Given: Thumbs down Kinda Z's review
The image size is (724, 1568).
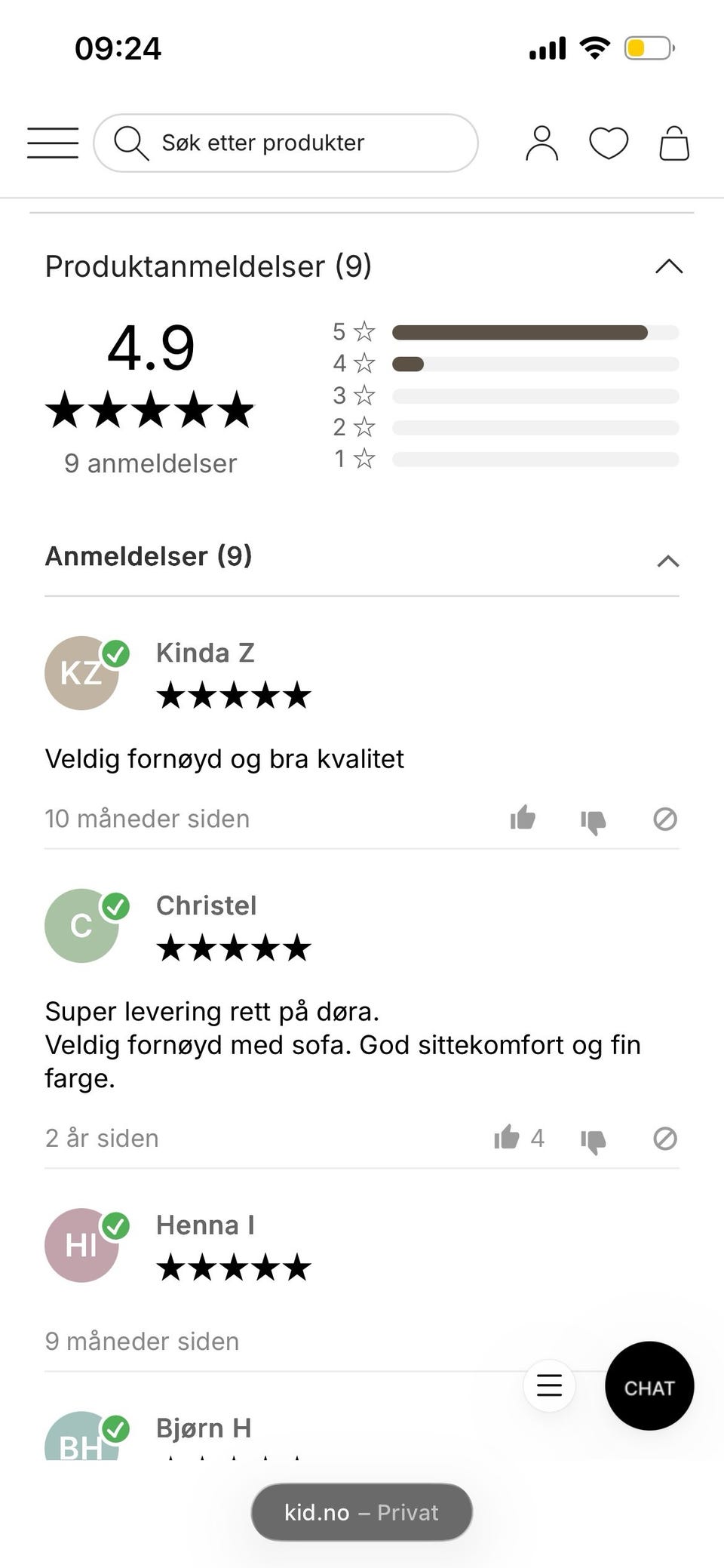Looking at the screenshot, I should pos(594,819).
